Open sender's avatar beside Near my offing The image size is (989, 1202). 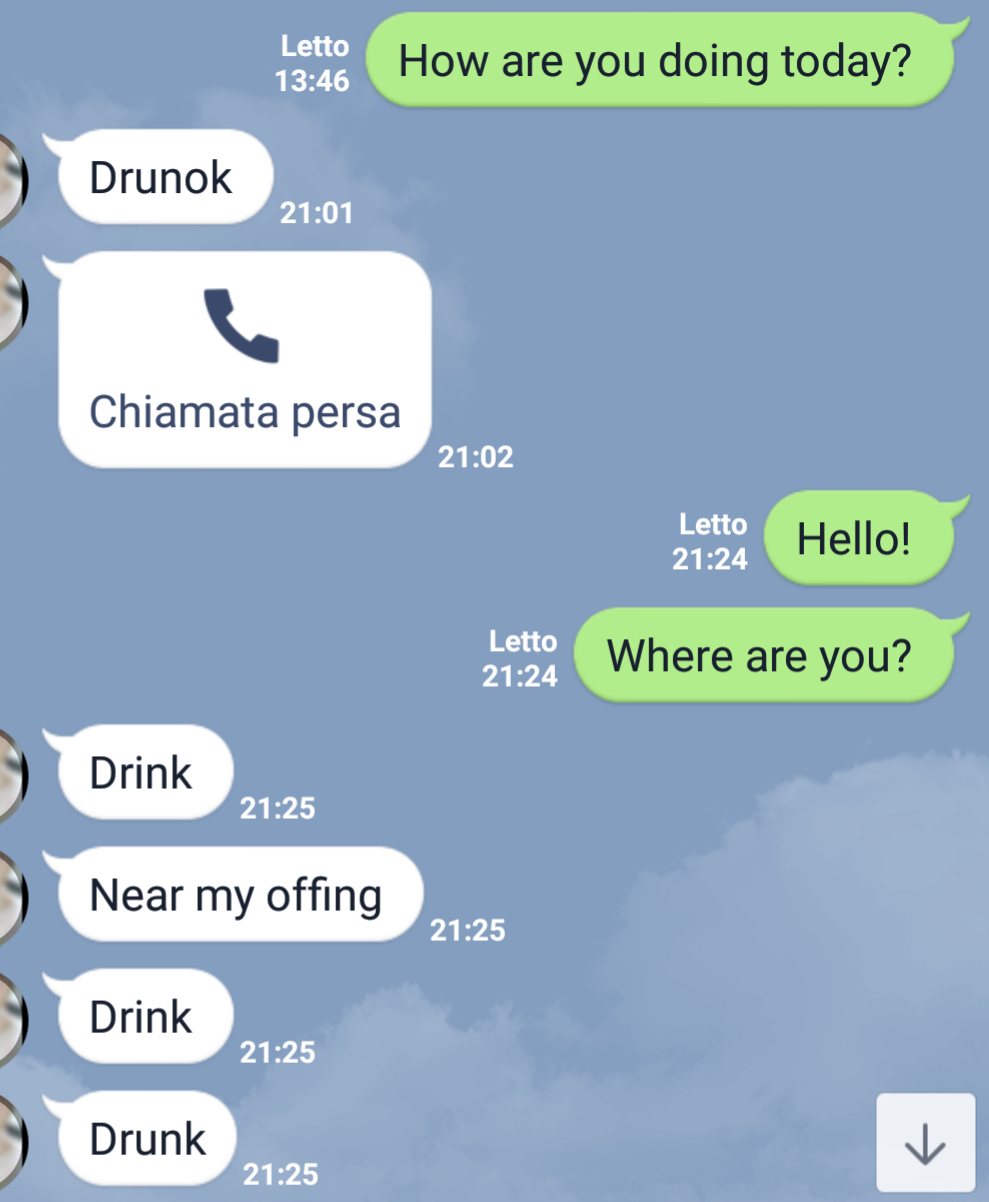coord(14,895)
